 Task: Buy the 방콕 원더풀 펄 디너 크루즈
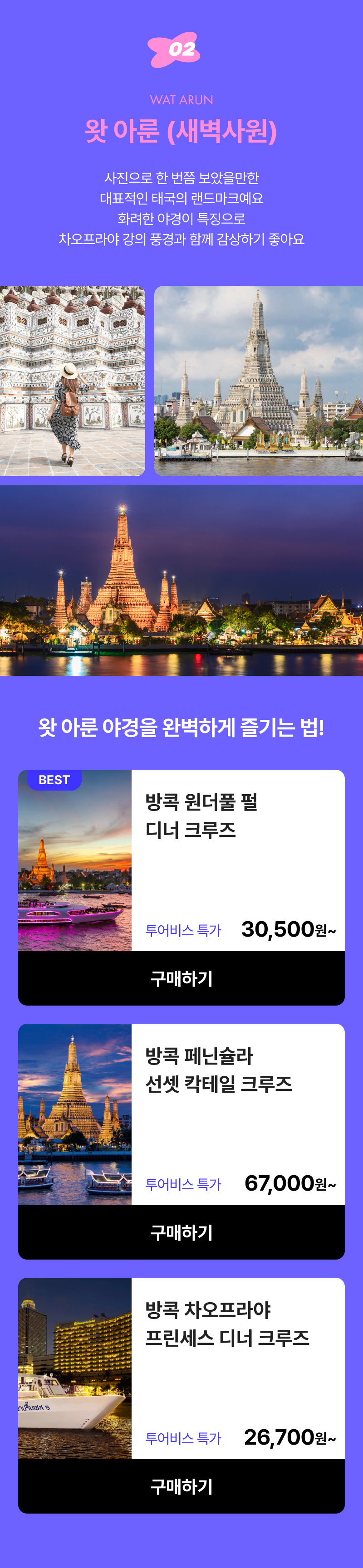(181, 978)
